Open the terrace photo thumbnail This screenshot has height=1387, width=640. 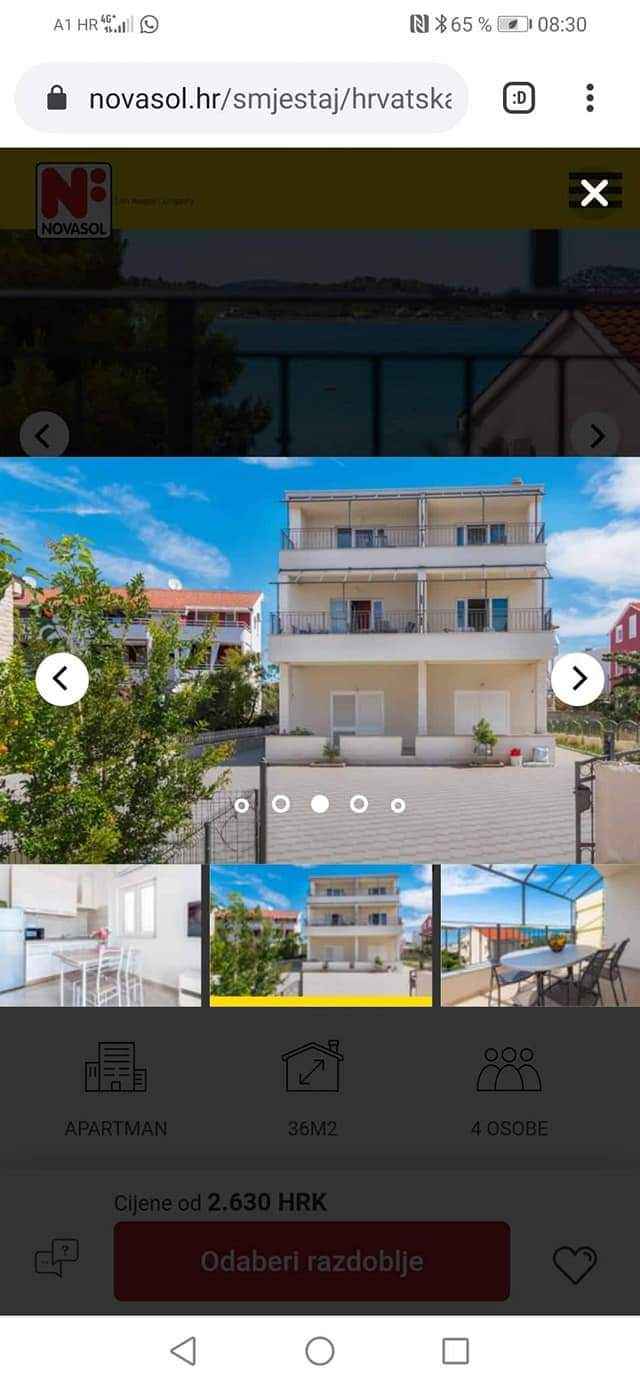pyautogui.click(x=540, y=935)
